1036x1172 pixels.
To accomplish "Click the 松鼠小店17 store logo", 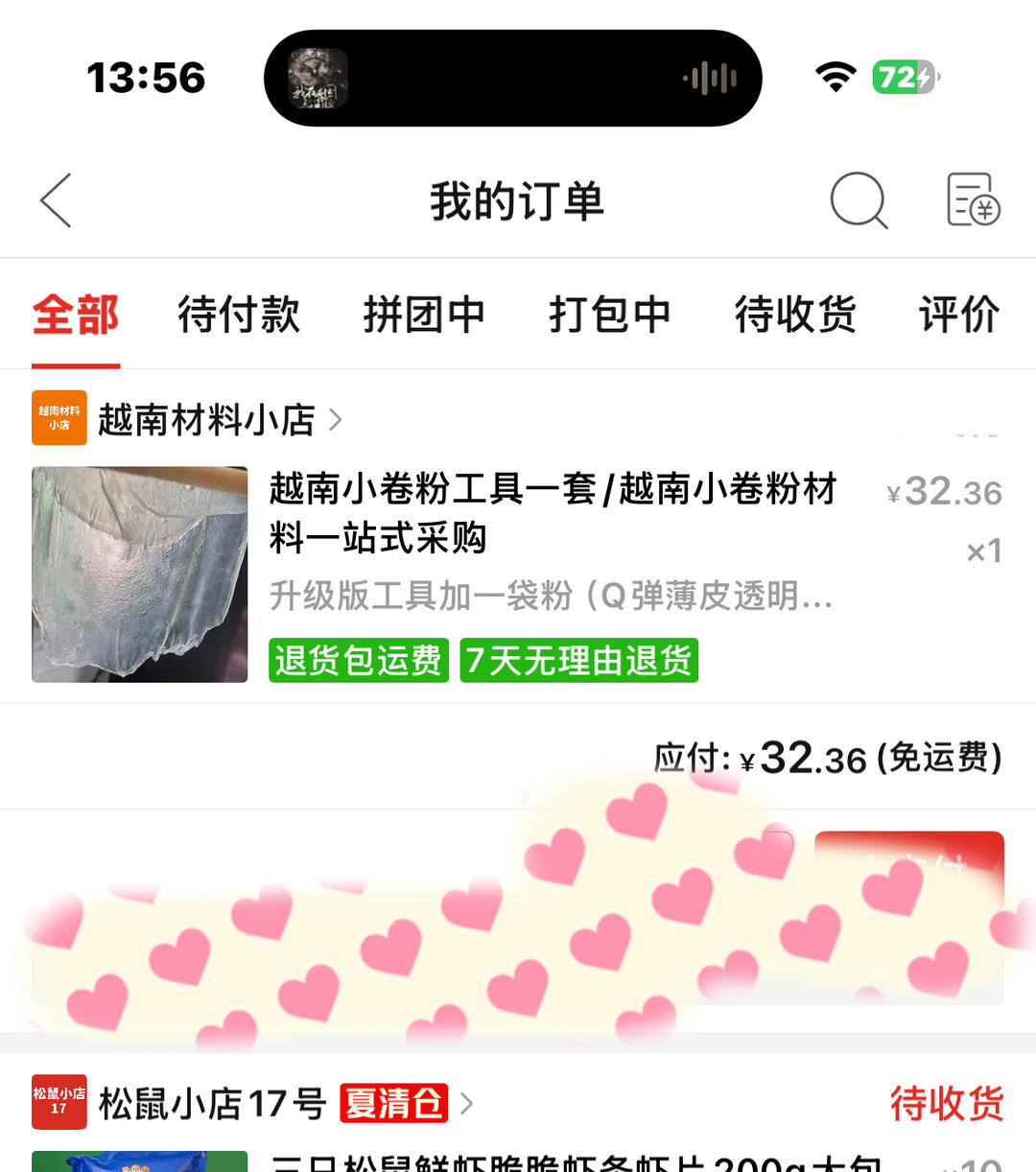I will click(x=59, y=1102).
